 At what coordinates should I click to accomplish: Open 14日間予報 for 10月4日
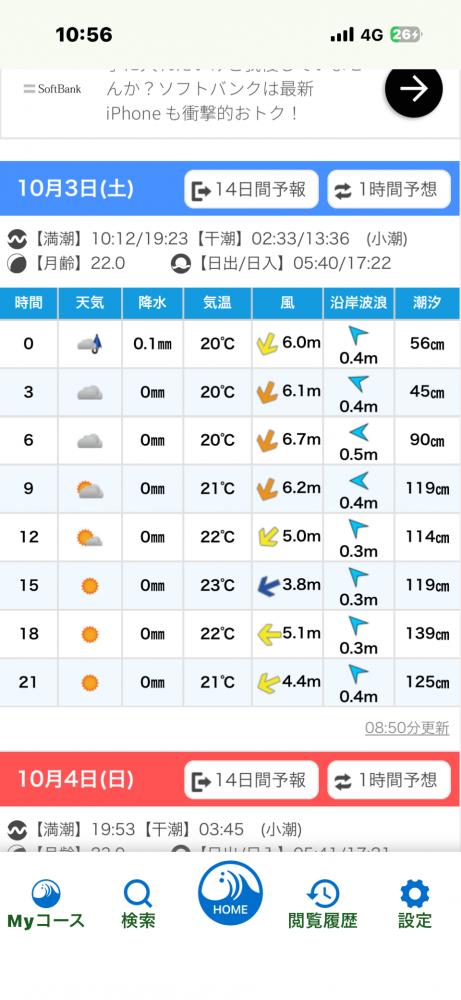coord(251,780)
